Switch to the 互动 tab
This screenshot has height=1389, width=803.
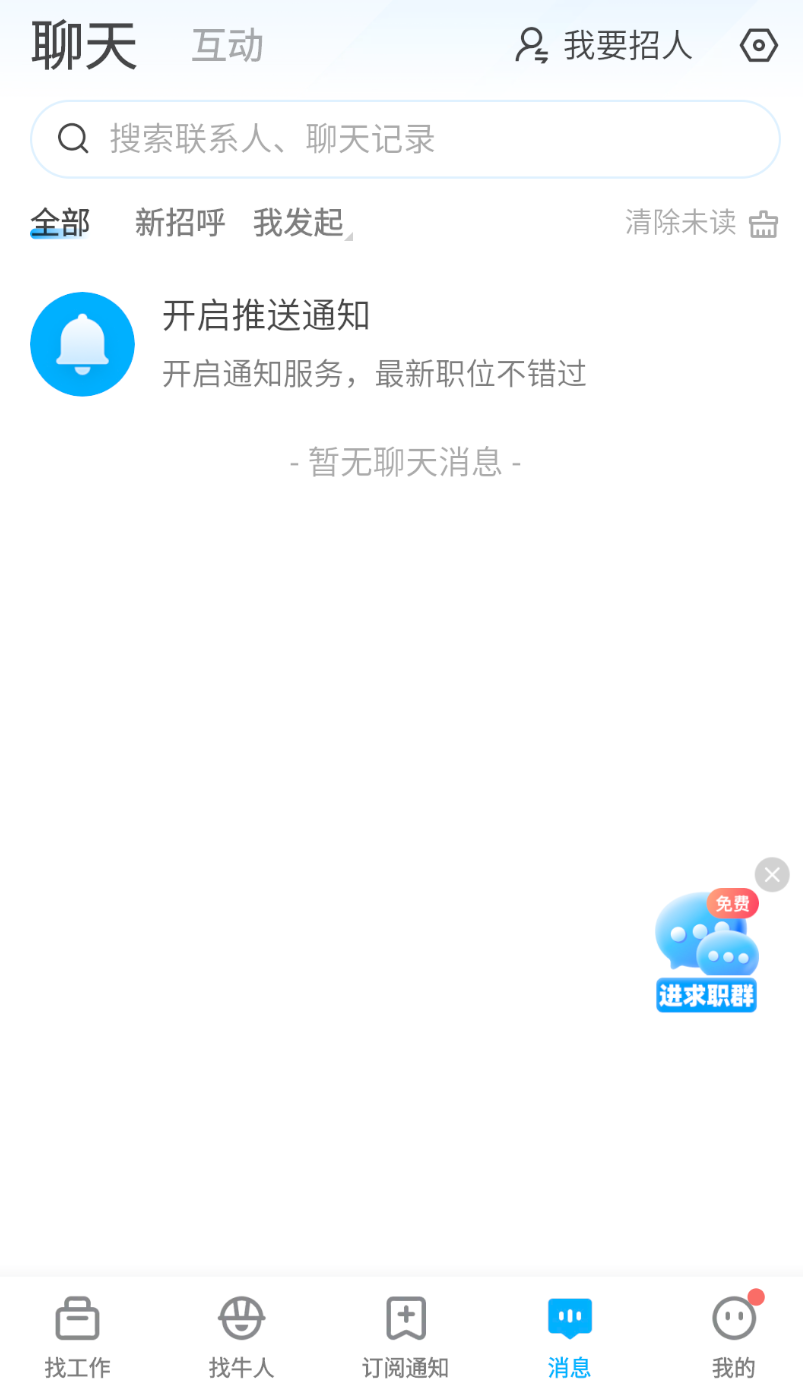coord(227,46)
